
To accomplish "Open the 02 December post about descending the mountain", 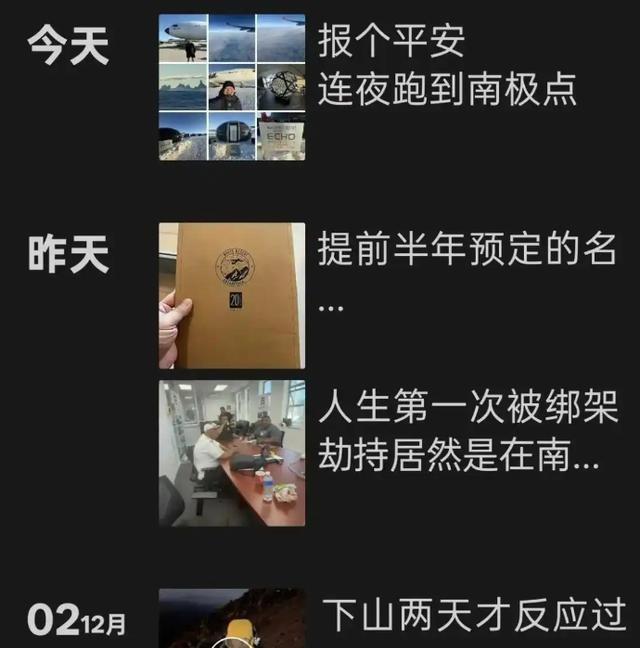I will 474,614.
